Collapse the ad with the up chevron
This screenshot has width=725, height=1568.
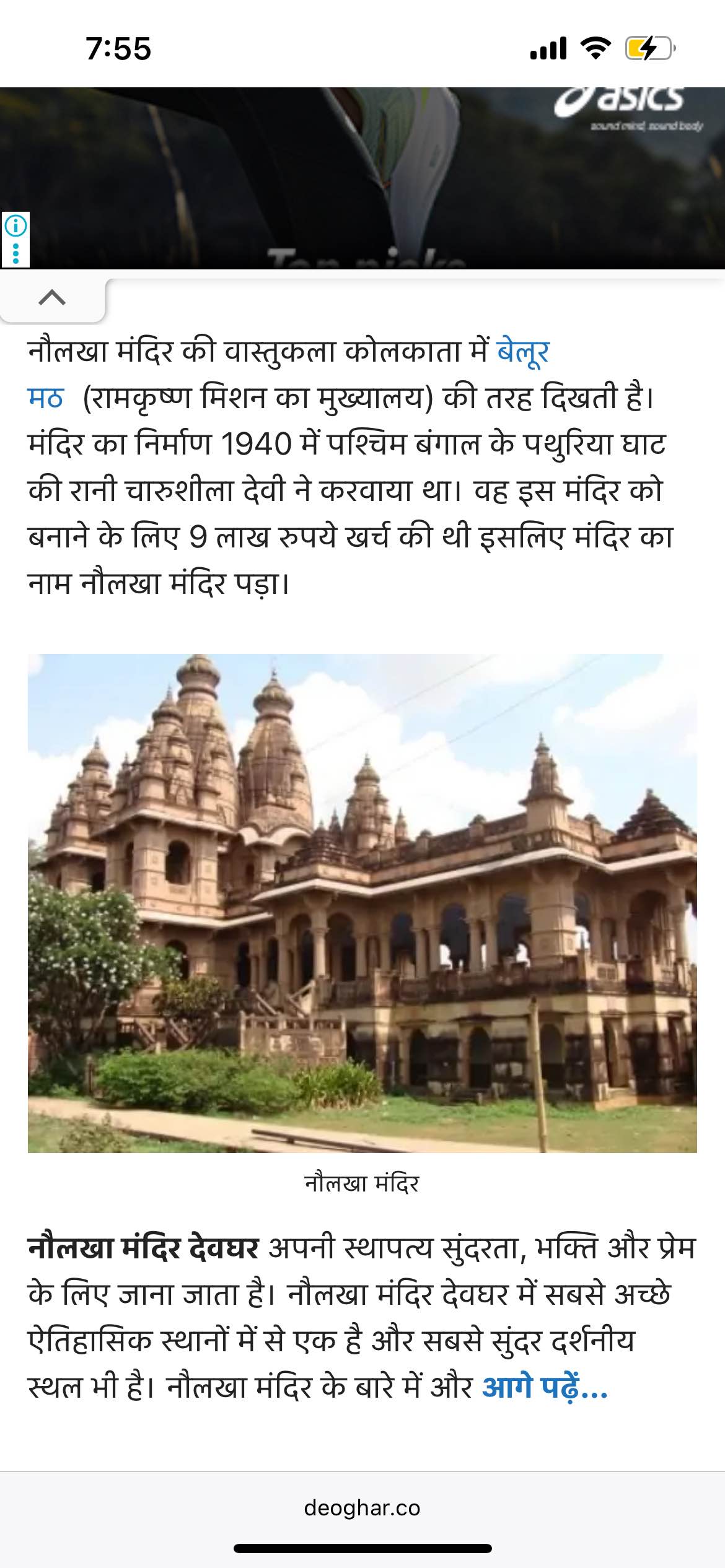point(52,298)
